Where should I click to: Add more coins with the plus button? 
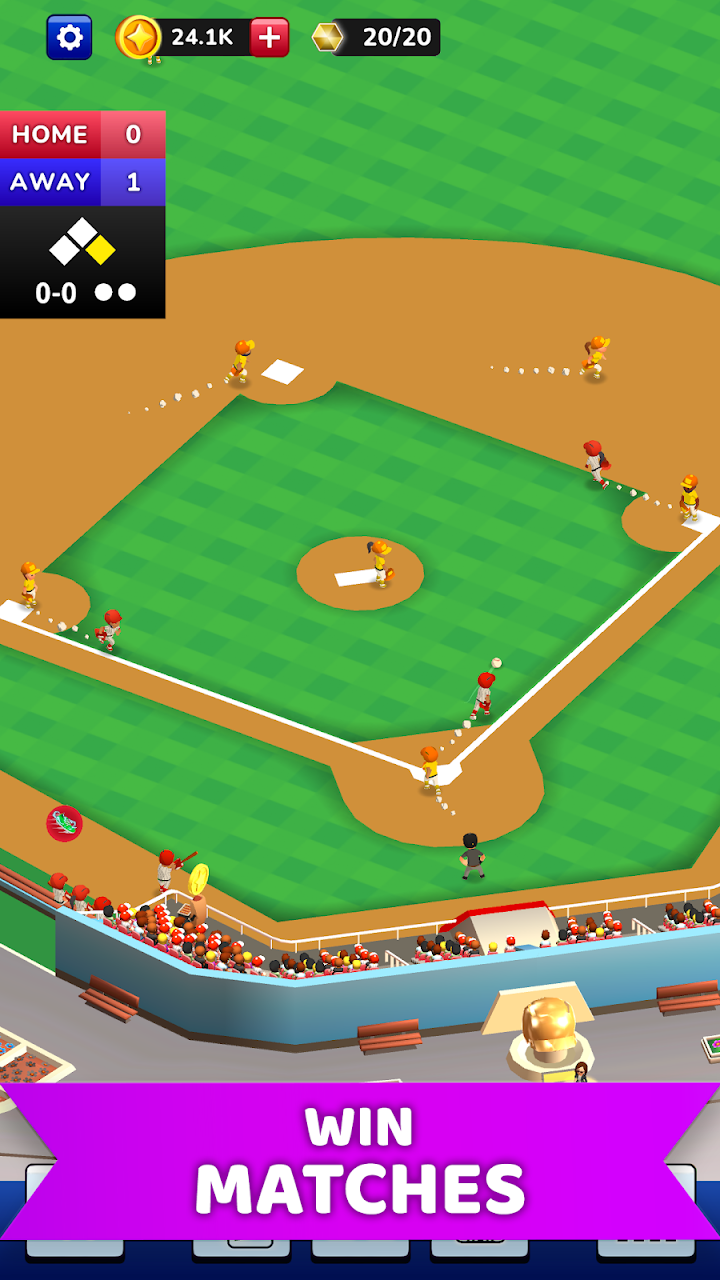pyautogui.click(x=270, y=38)
